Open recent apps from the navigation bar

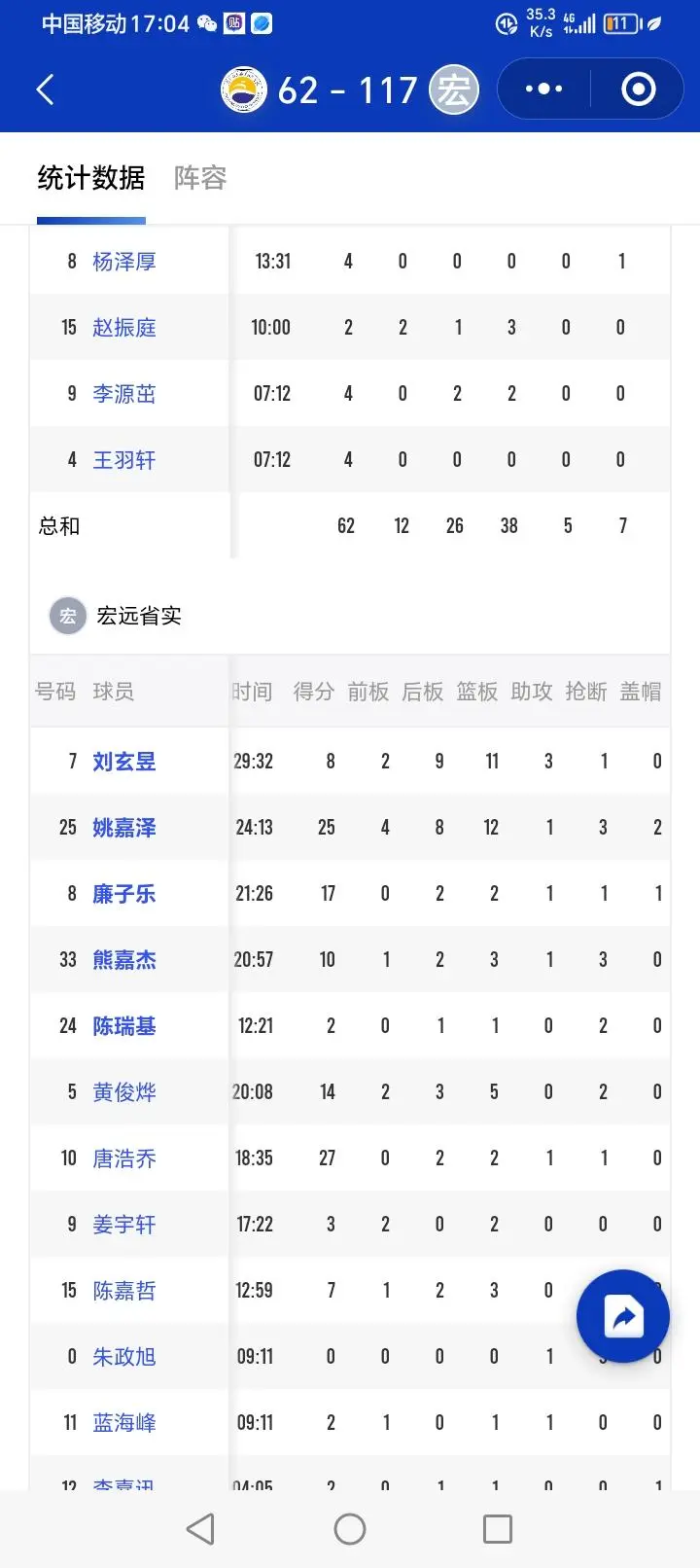498,1529
